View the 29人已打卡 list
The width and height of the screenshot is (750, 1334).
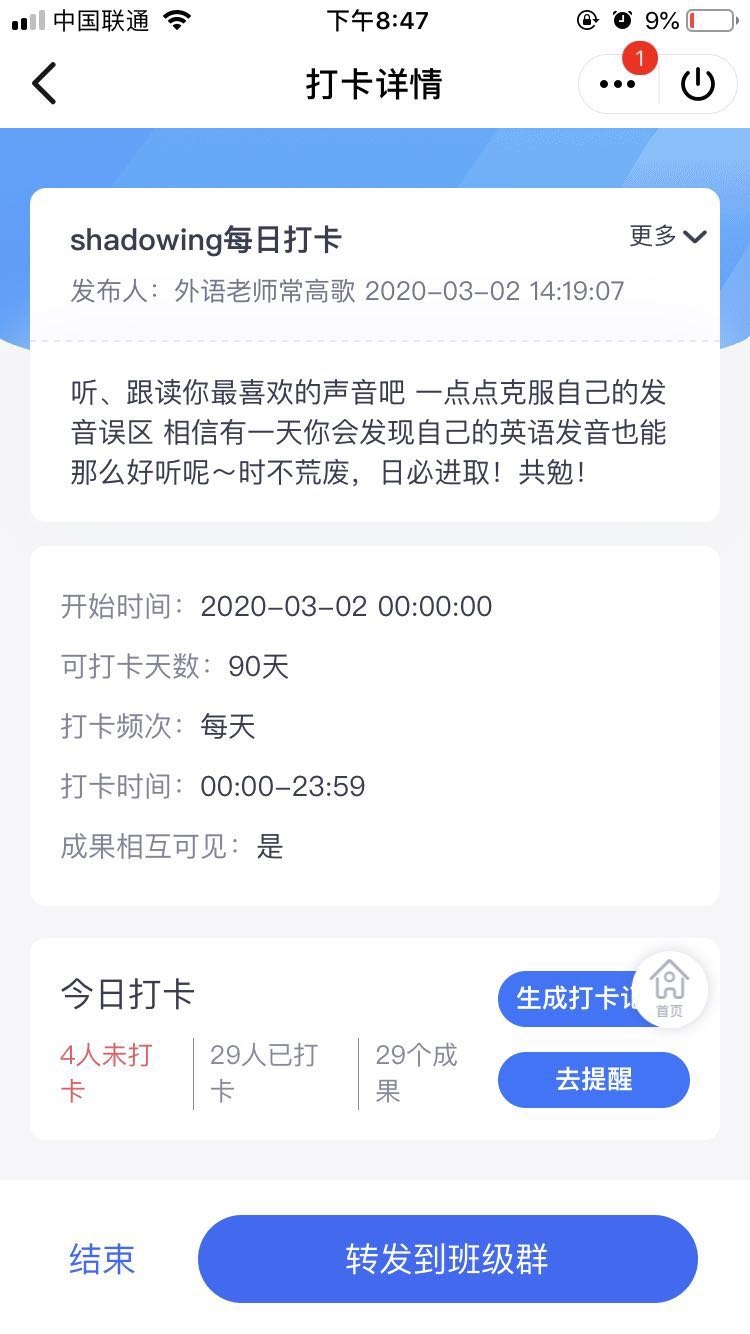264,1072
